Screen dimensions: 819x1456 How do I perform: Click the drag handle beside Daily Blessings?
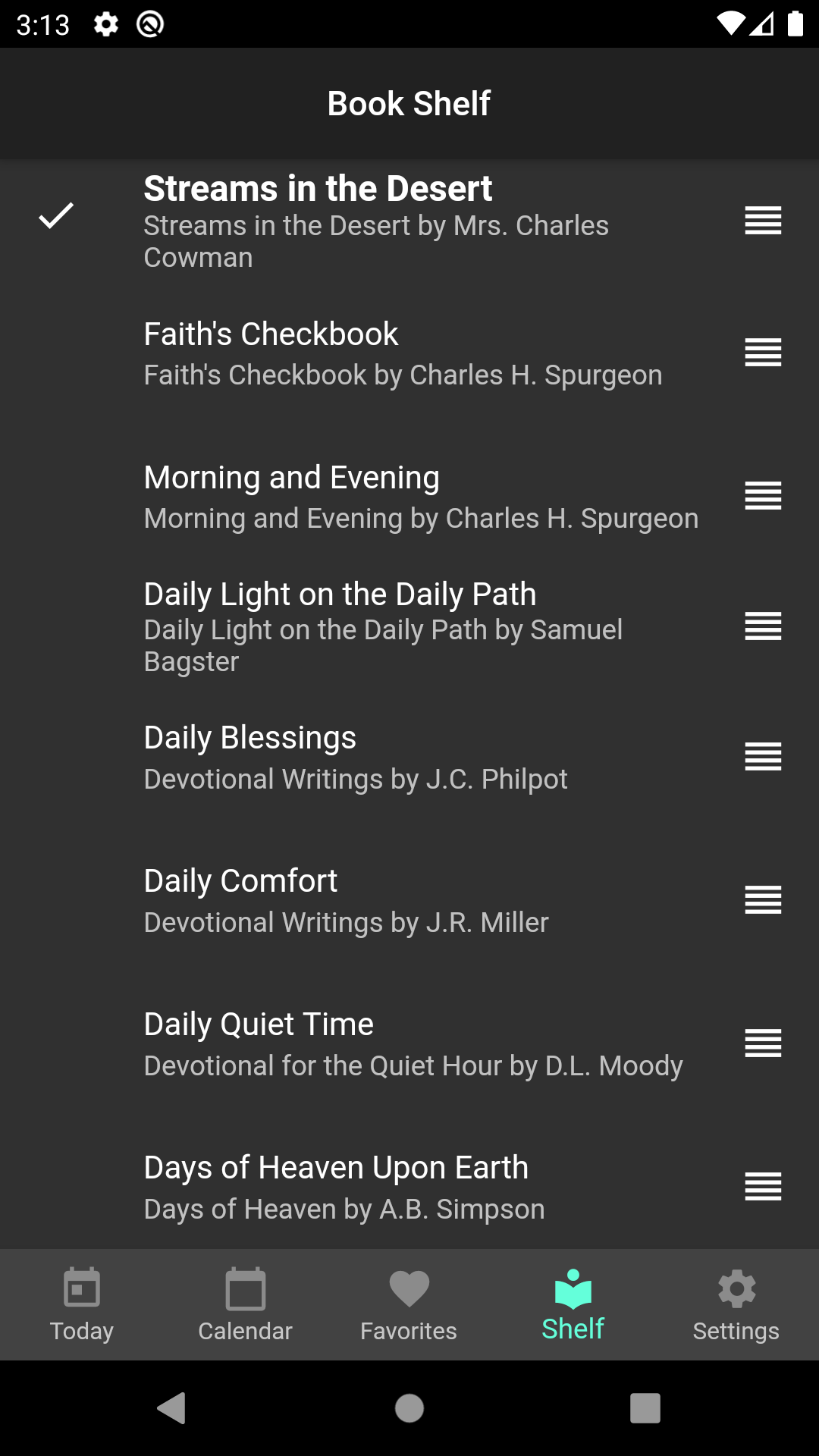762,756
